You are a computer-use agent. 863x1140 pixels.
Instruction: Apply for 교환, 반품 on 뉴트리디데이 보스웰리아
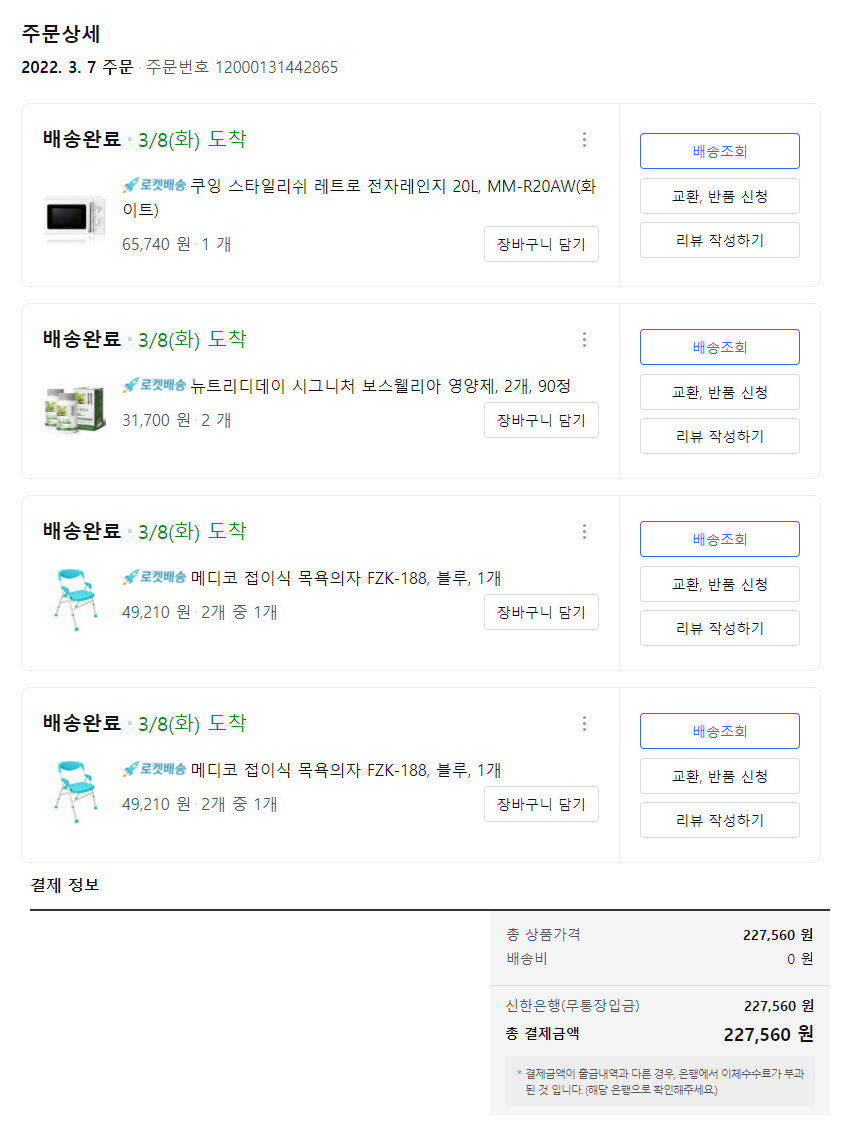[x=719, y=392]
